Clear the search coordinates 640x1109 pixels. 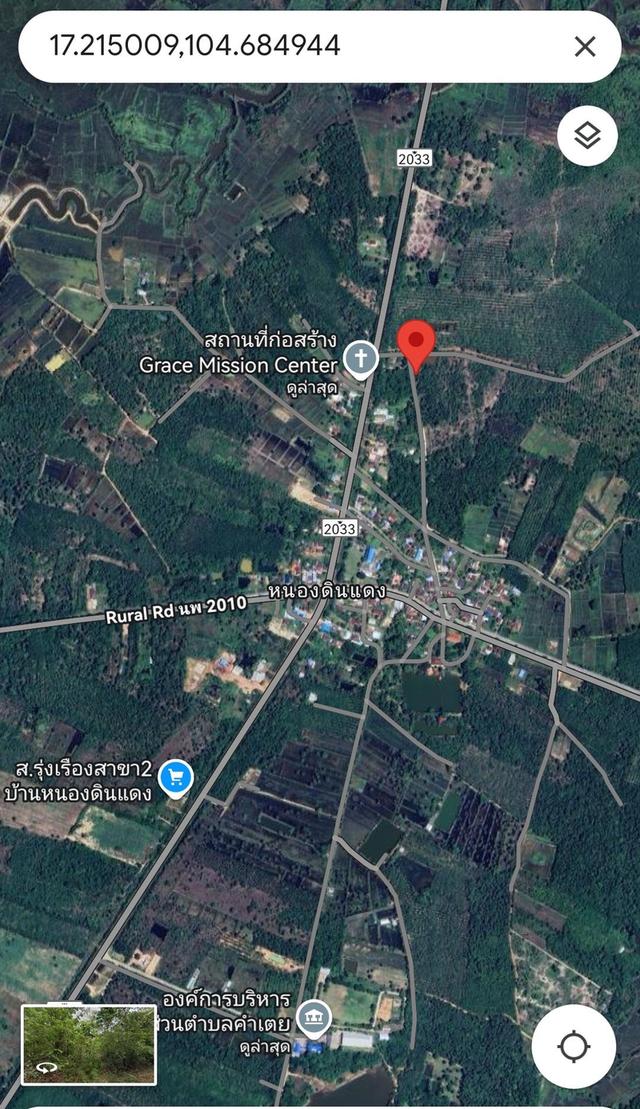tap(585, 46)
